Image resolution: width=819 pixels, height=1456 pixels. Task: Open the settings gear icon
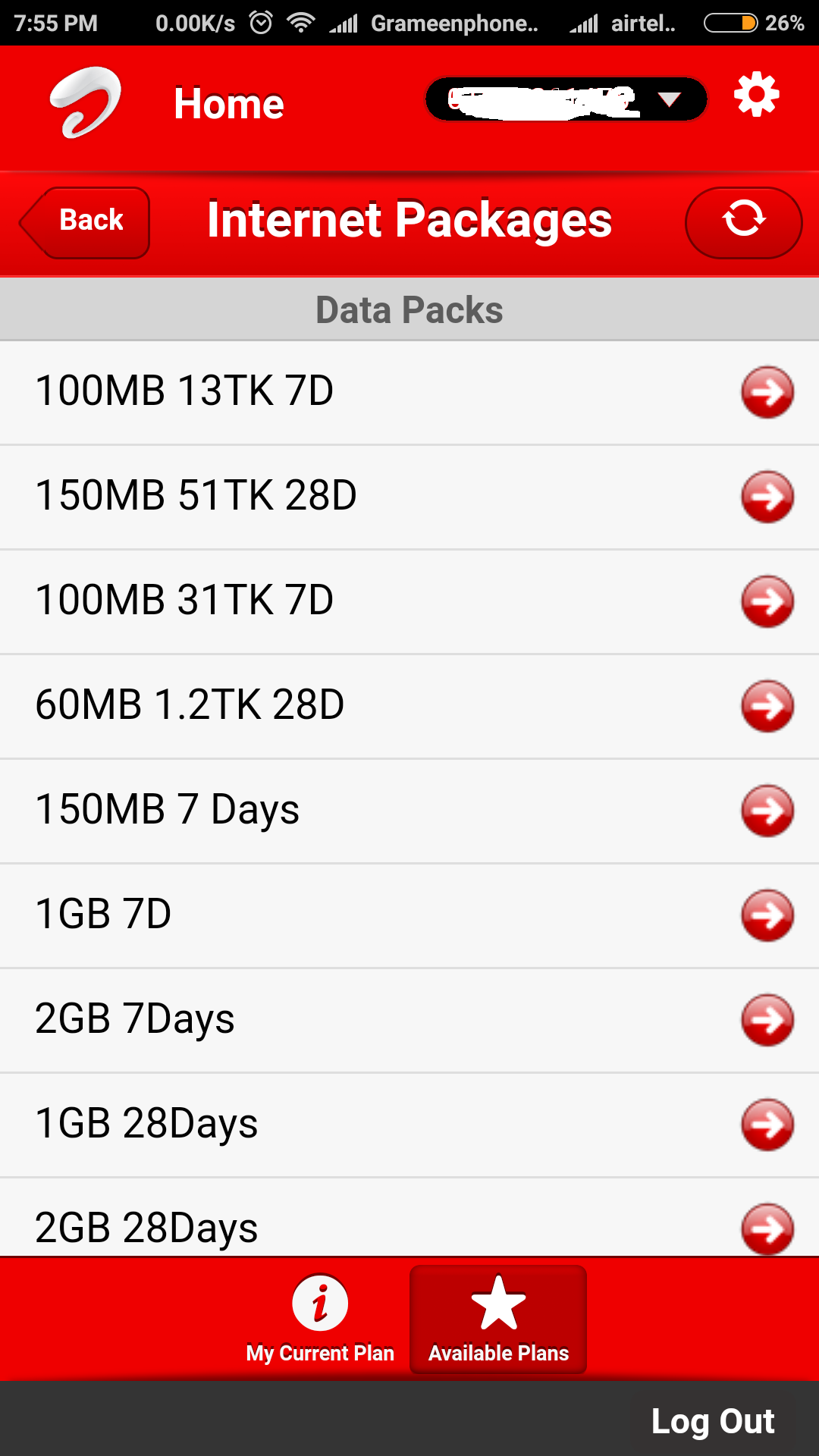tap(756, 96)
